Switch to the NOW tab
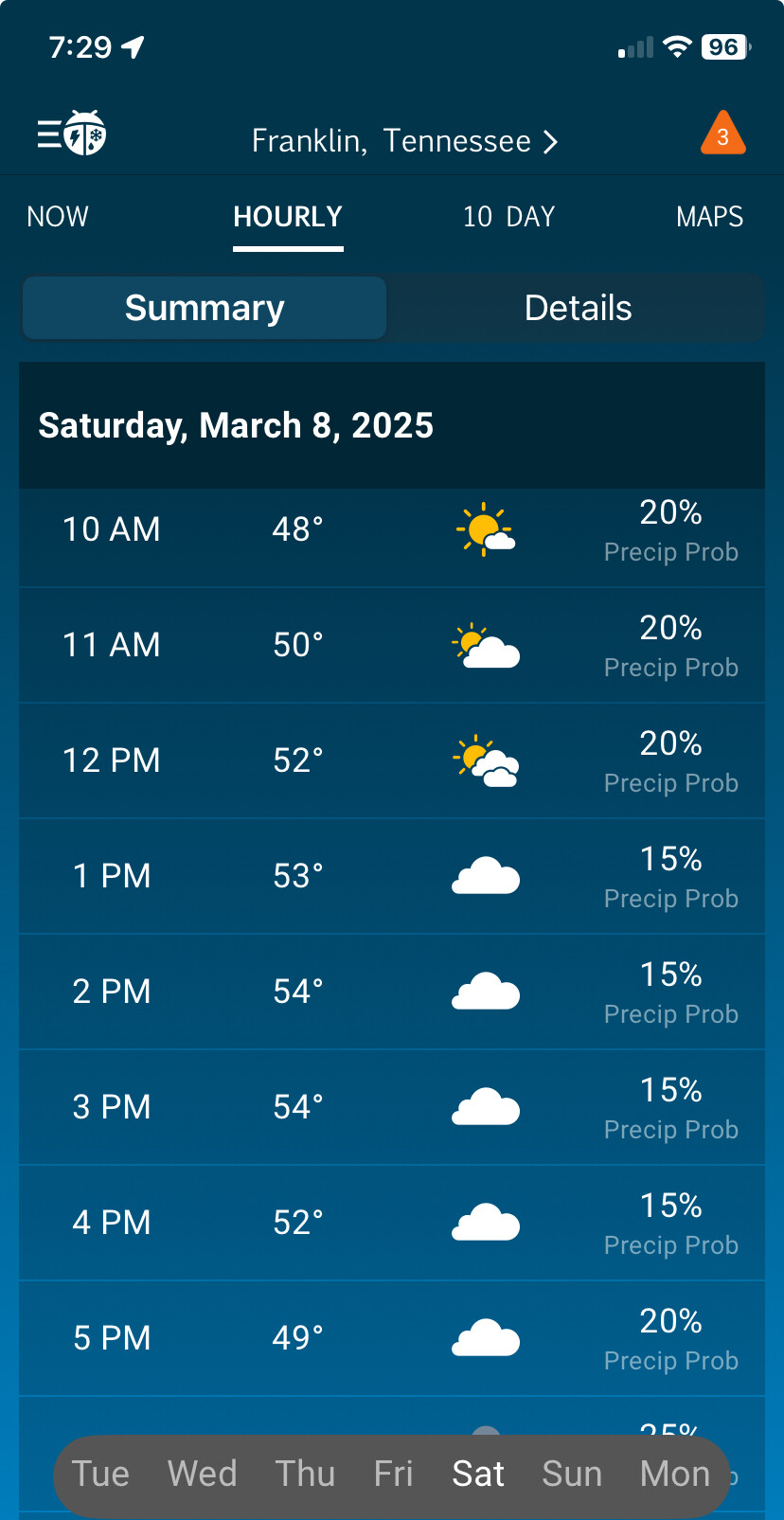 [x=58, y=217]
